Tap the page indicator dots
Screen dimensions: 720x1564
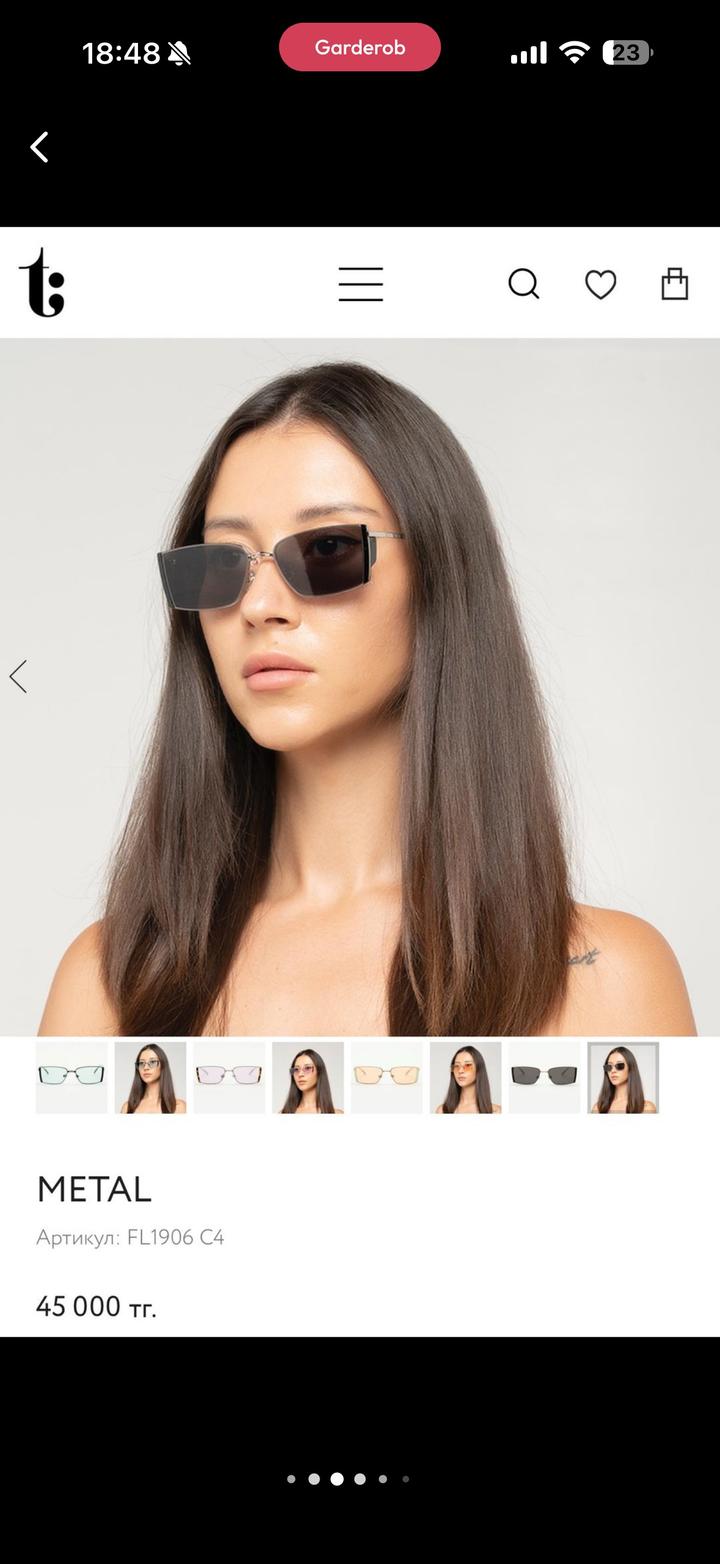(x=348, y=1479)
